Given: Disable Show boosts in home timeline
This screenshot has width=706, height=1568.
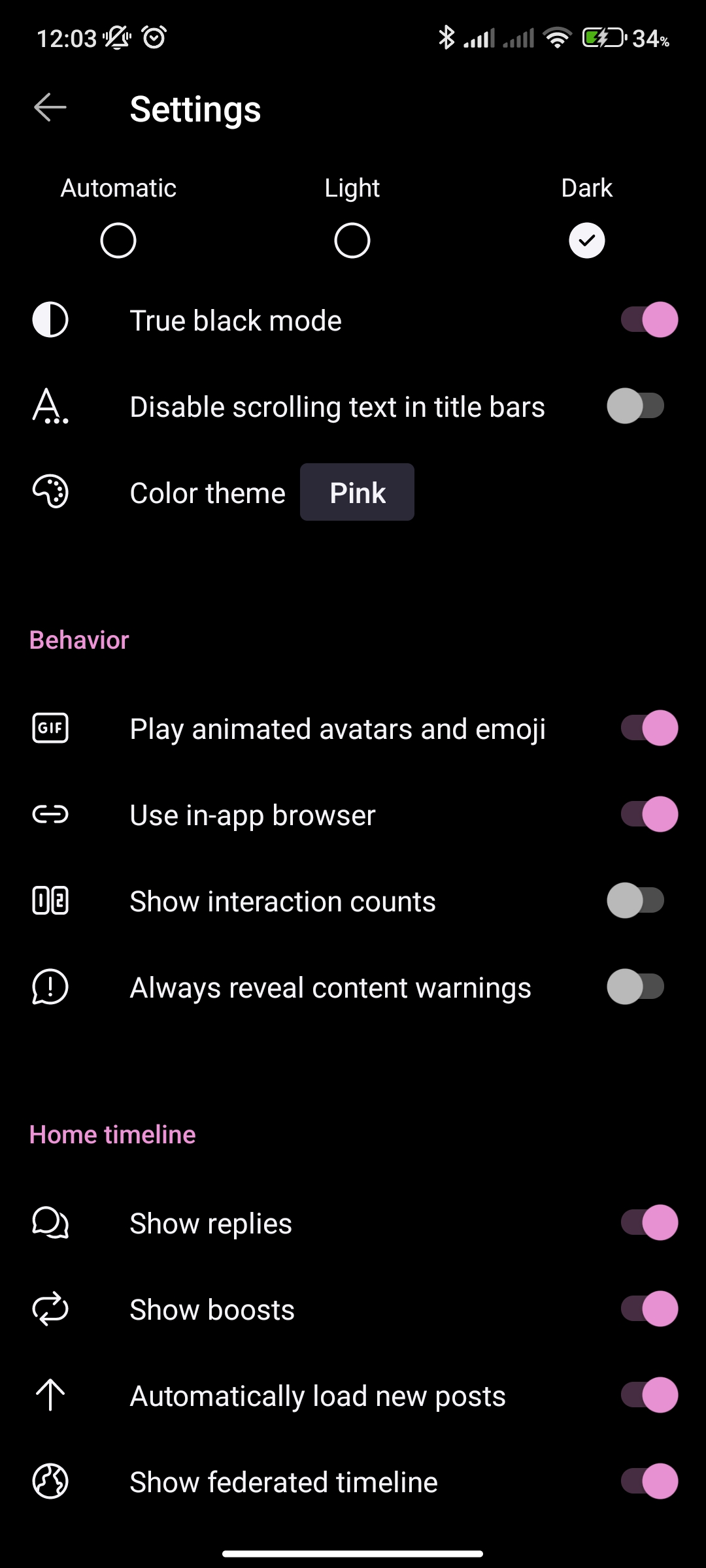Looking at the screenshot, I should [x=648, y=1309].
